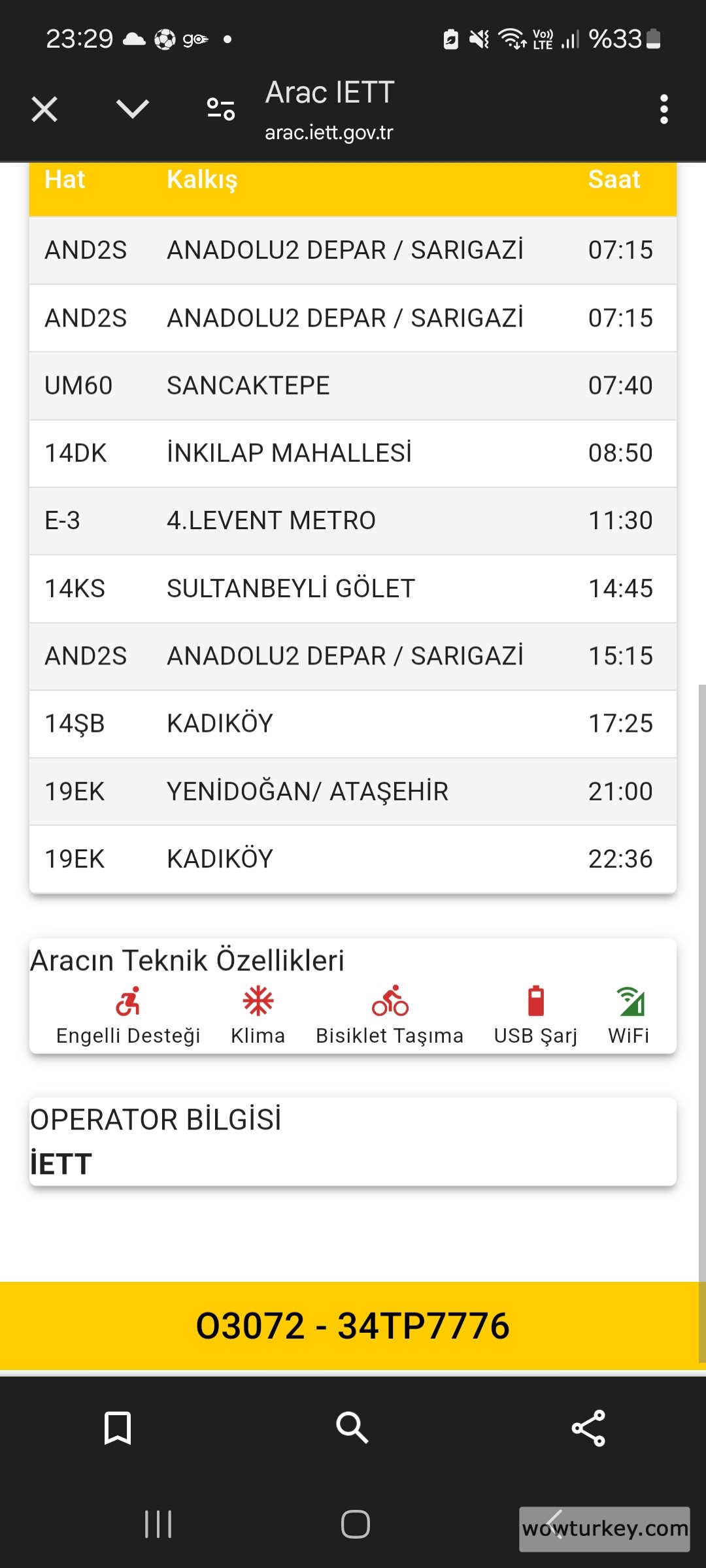Close the Arac IETT browser tab
The width and height of the screenshot is (706, 1568).
[44, 109]
